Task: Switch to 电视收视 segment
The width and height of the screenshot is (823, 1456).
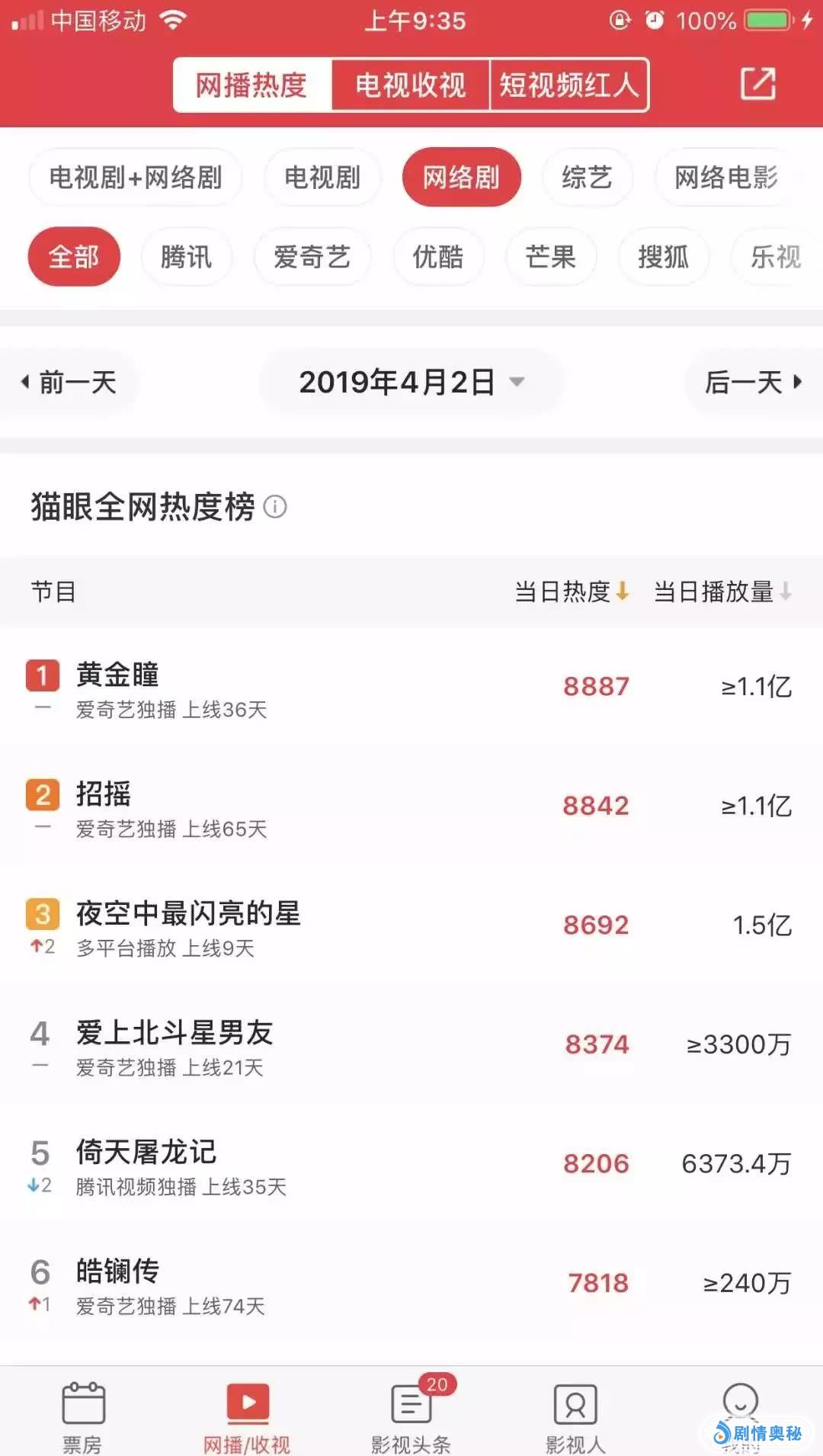Action: [410, 85]
